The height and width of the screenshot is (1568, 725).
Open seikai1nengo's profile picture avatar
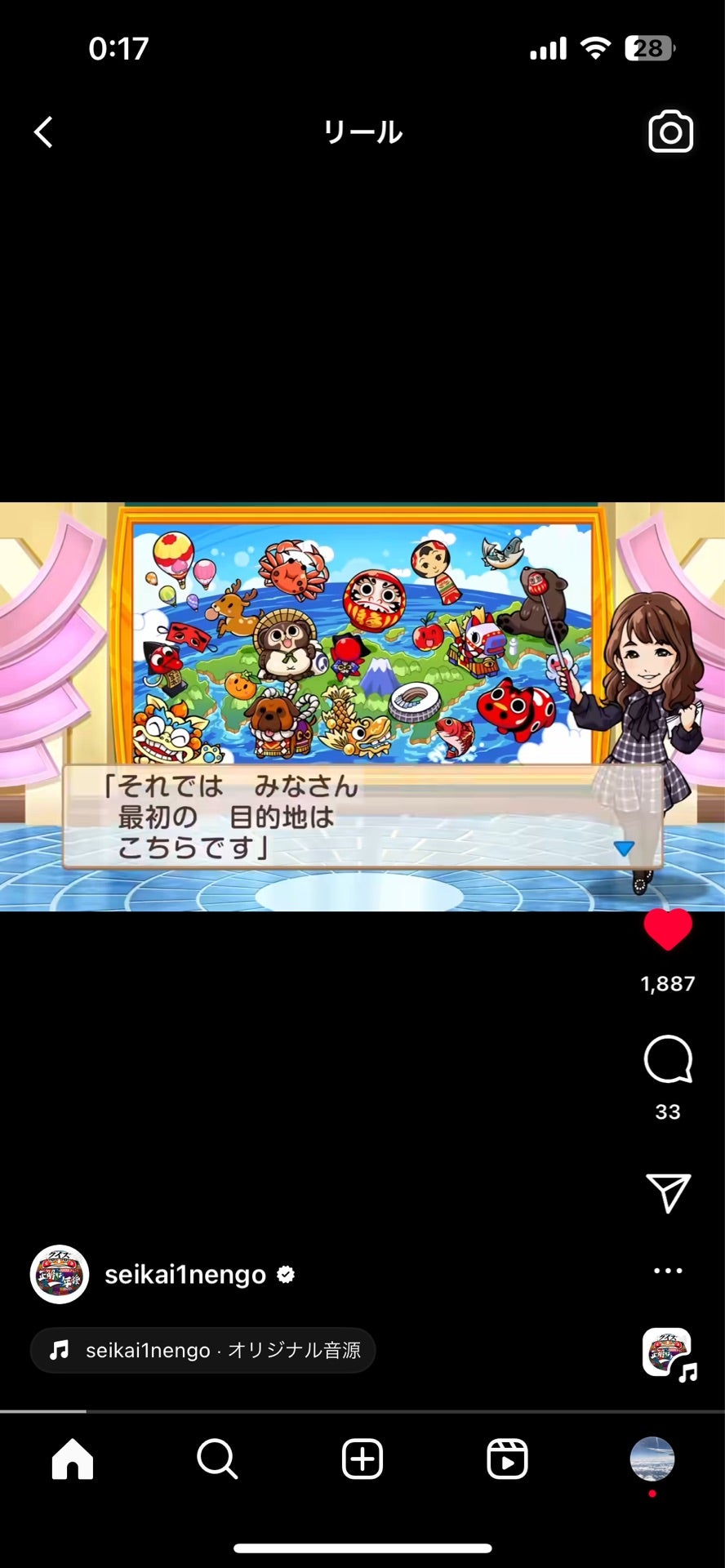point(58,1274)
